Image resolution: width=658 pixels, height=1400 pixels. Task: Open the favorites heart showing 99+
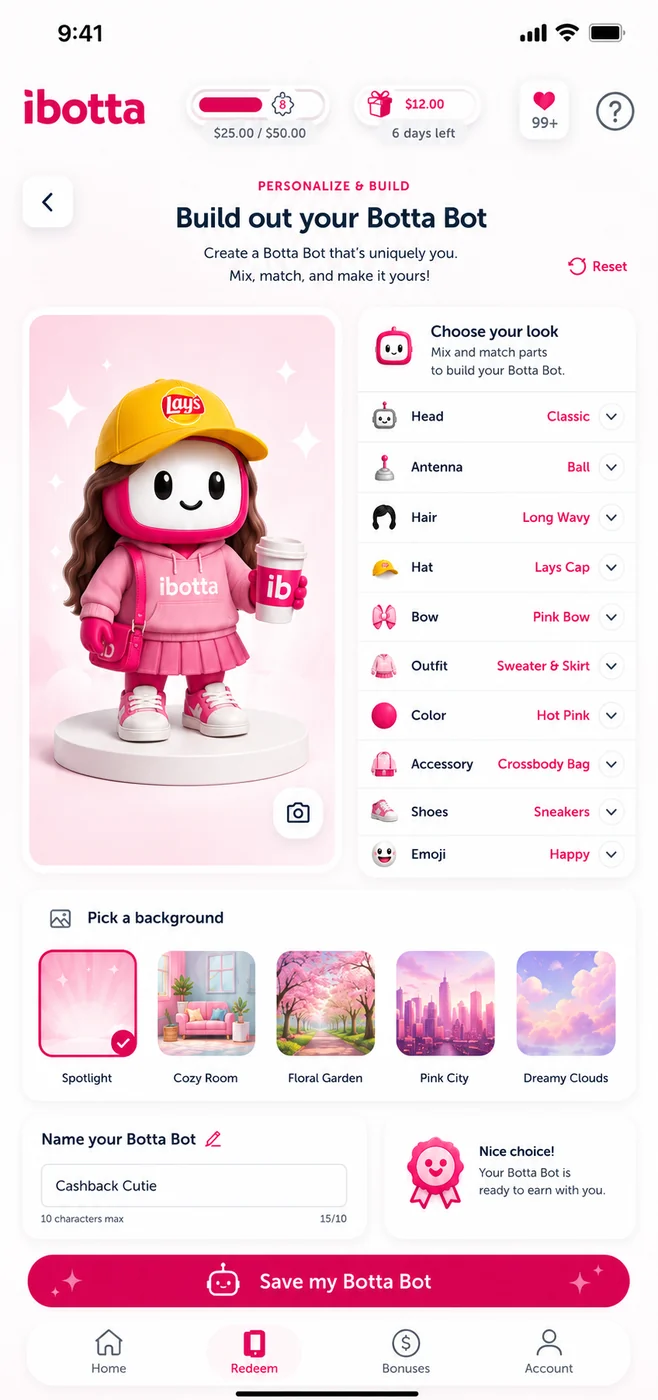pos(544,110)
